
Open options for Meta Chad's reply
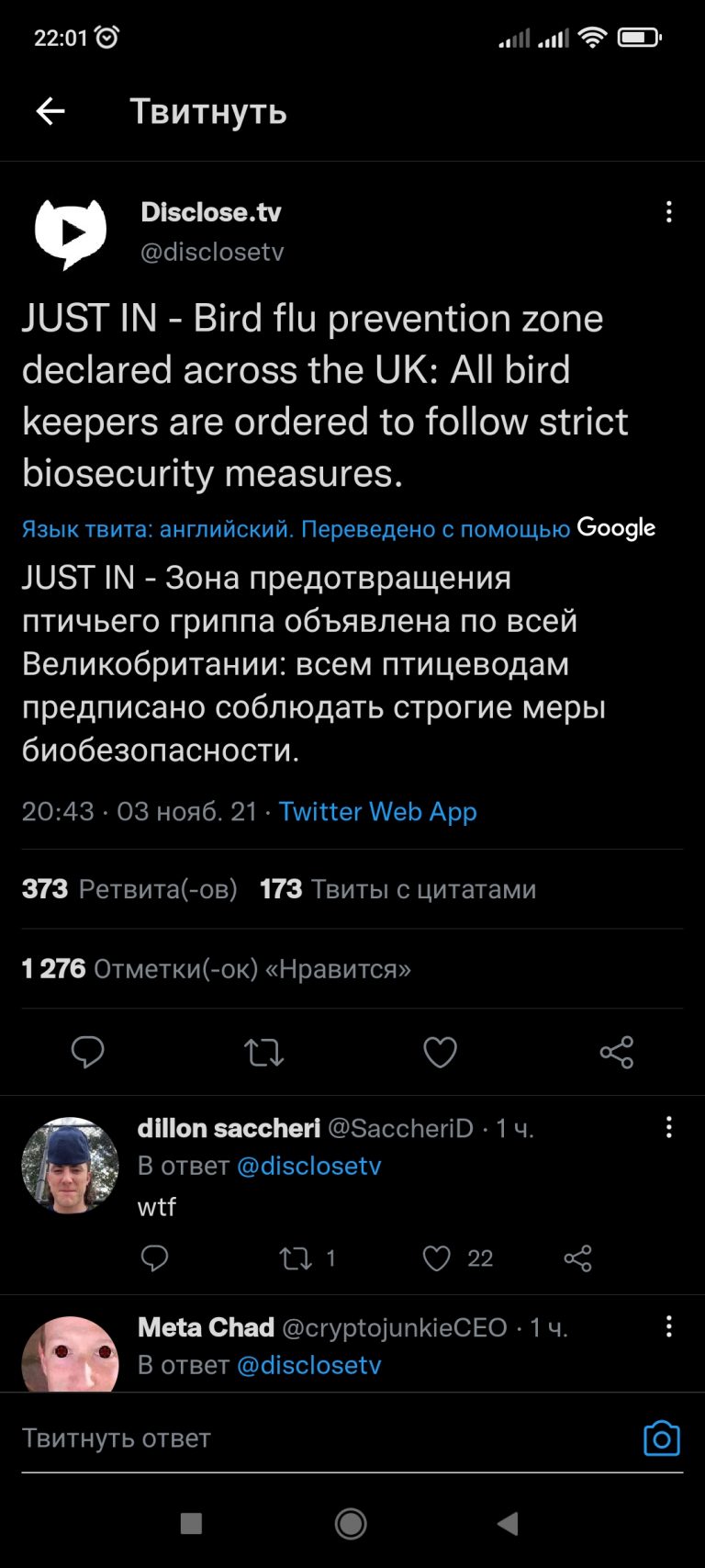point(668,1326)
